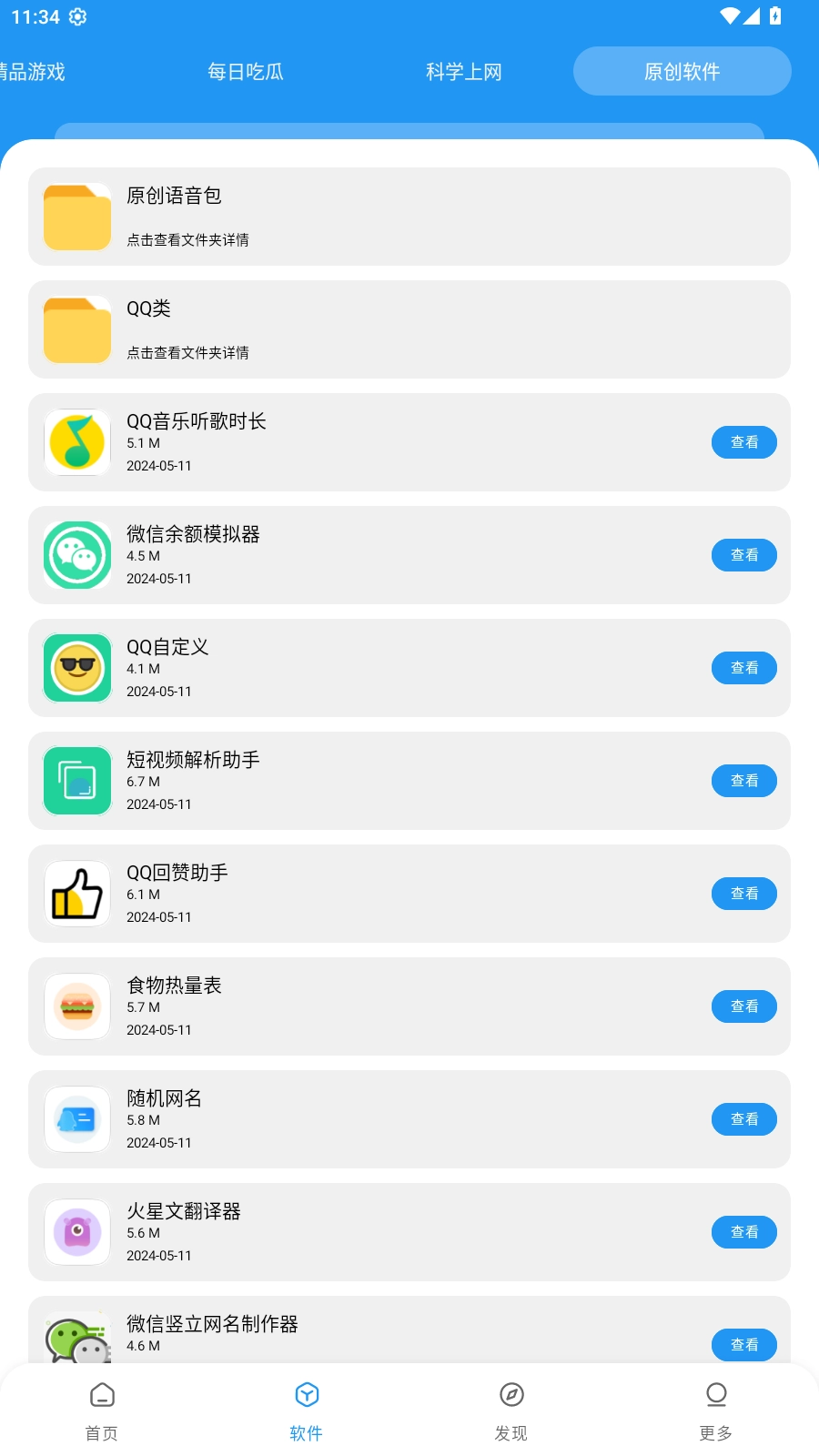
Task: Tap 查看 for QQ回赞助手
Action: click(x=743, y=894)
